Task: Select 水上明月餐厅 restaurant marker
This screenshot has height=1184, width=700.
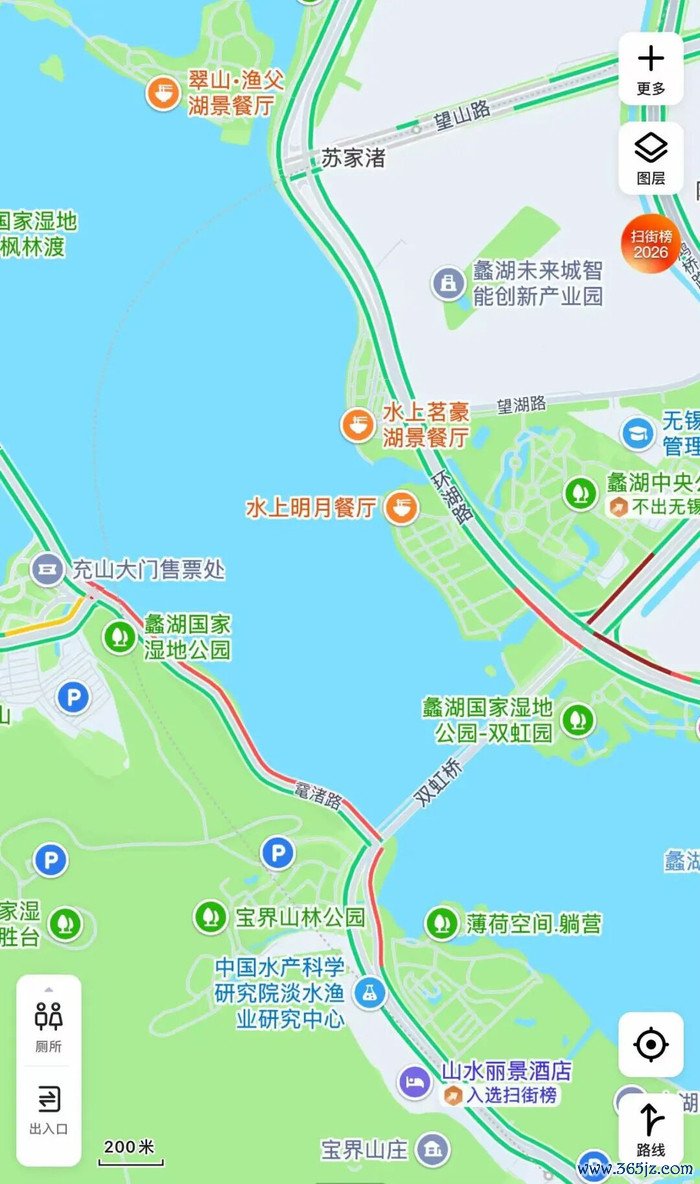Action: coord(402,507)
